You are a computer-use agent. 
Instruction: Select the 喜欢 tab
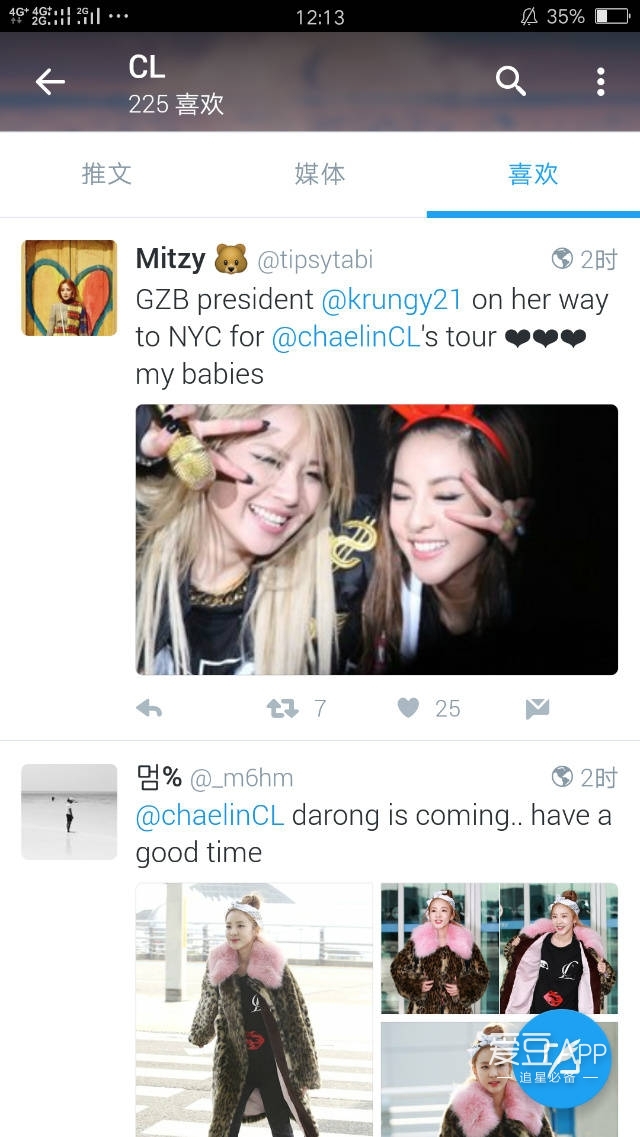[533, 174]
